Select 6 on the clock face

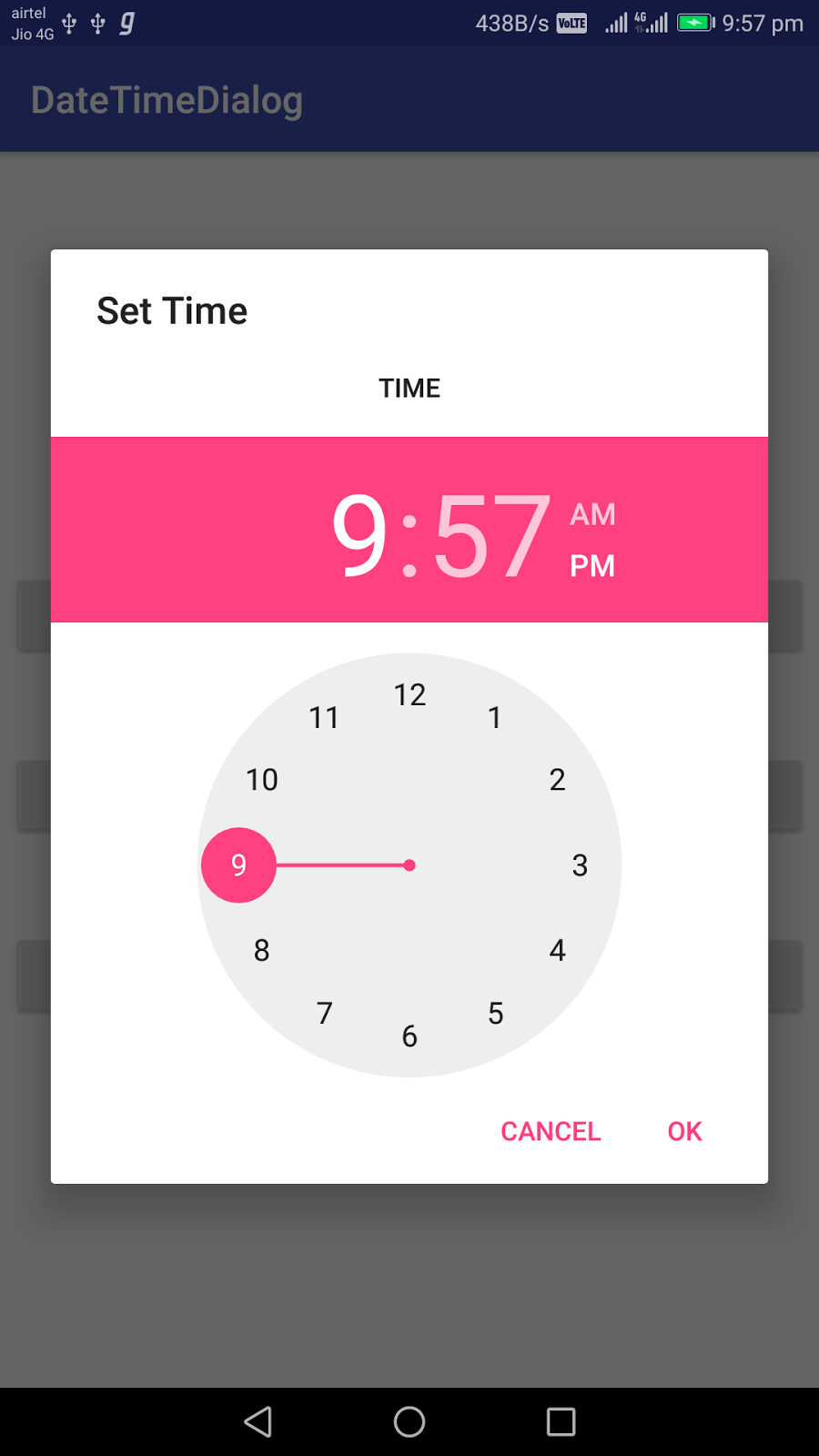409,1036
